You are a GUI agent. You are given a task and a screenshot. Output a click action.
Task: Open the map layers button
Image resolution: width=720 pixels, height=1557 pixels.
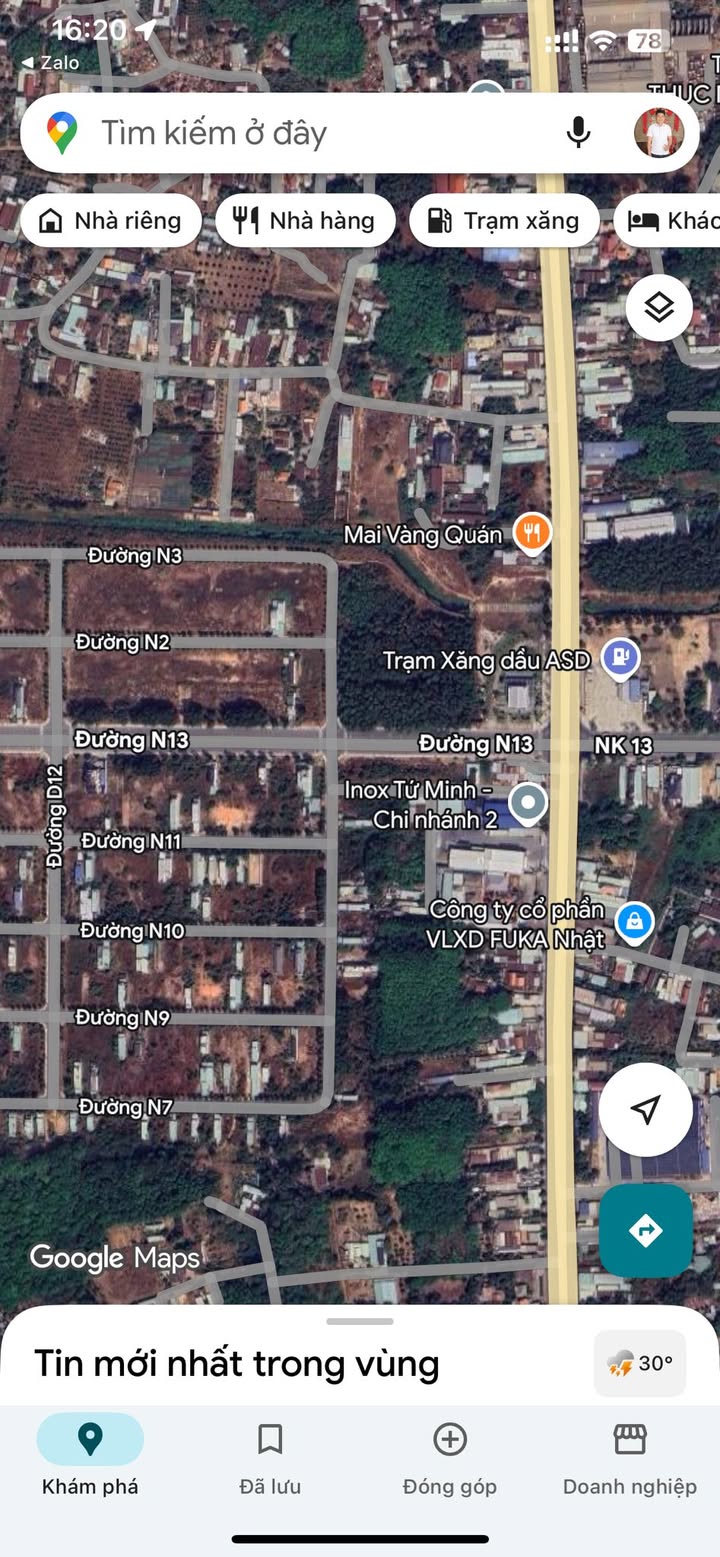point(659,308)
